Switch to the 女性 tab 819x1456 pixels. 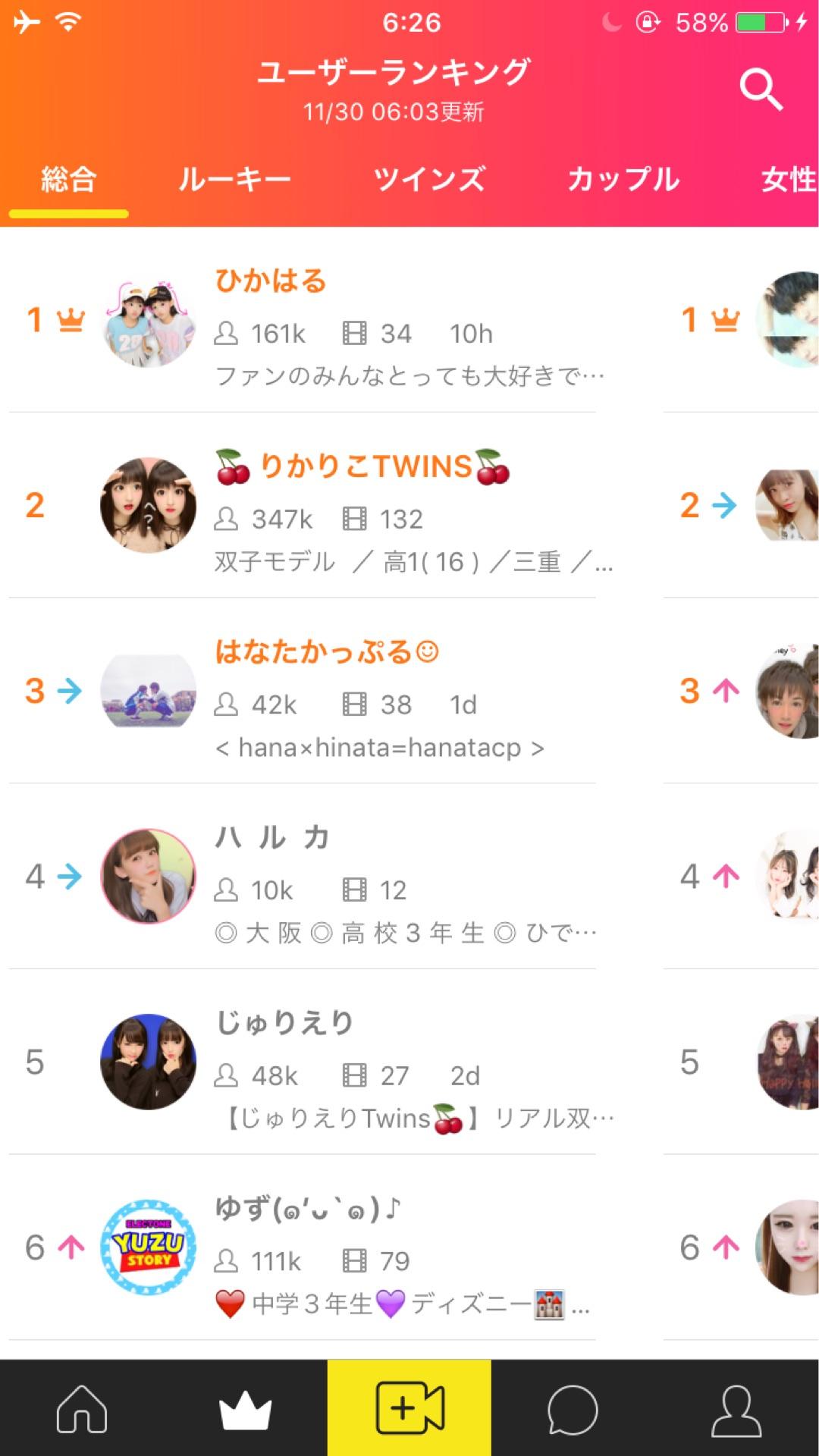point(789,180)
